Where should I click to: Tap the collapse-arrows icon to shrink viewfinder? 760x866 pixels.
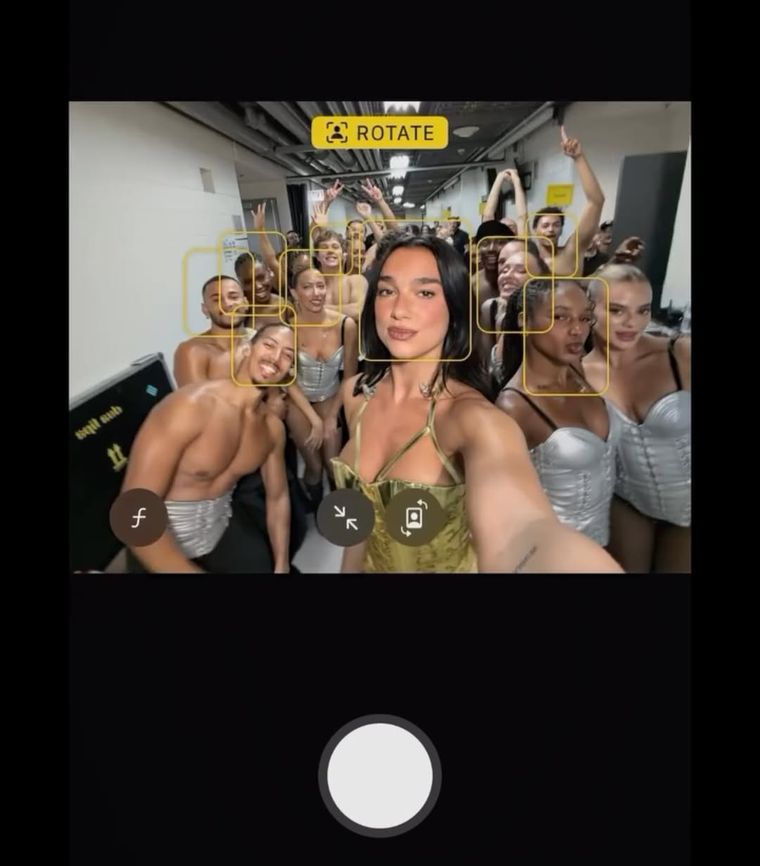[x=345, y=515]
